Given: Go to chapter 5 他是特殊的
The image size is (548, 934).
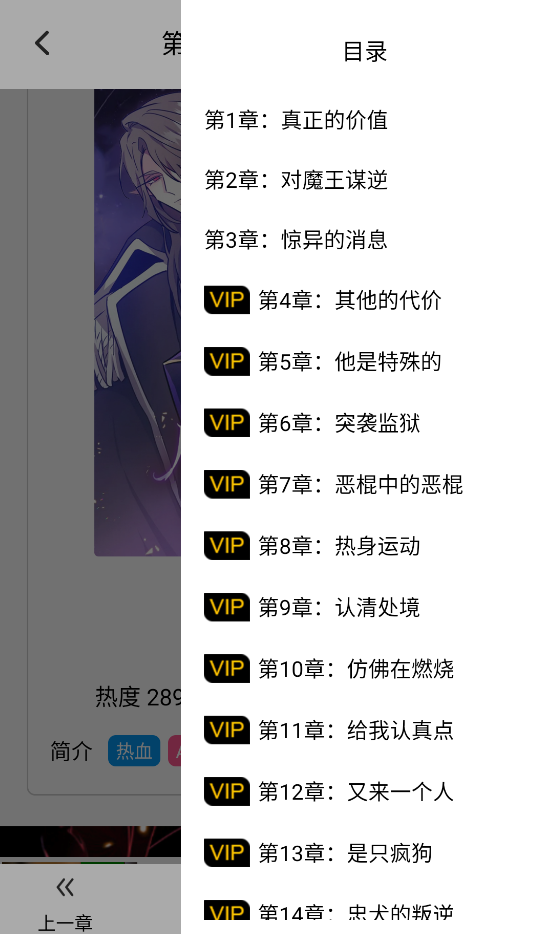Looking at the screenshot, I should pyautogui.click(x=364, y=362).
